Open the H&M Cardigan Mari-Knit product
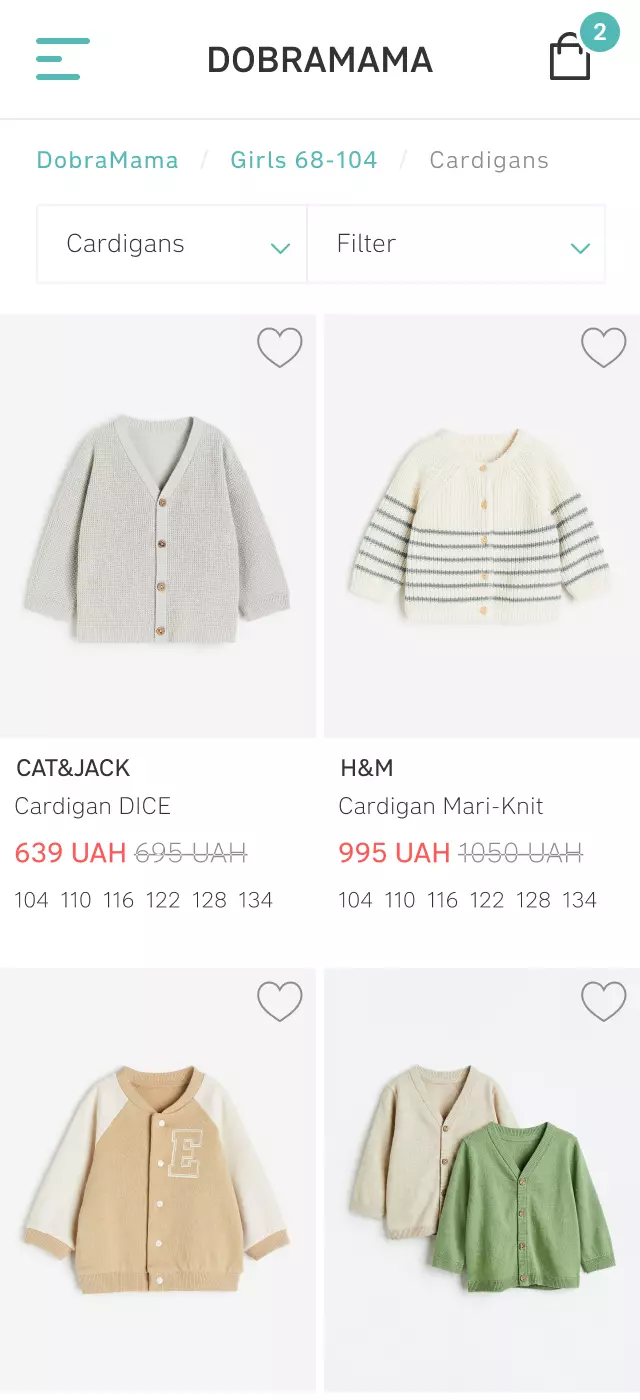The height and width of the screenshot is (1400, 640). [482, 528]
